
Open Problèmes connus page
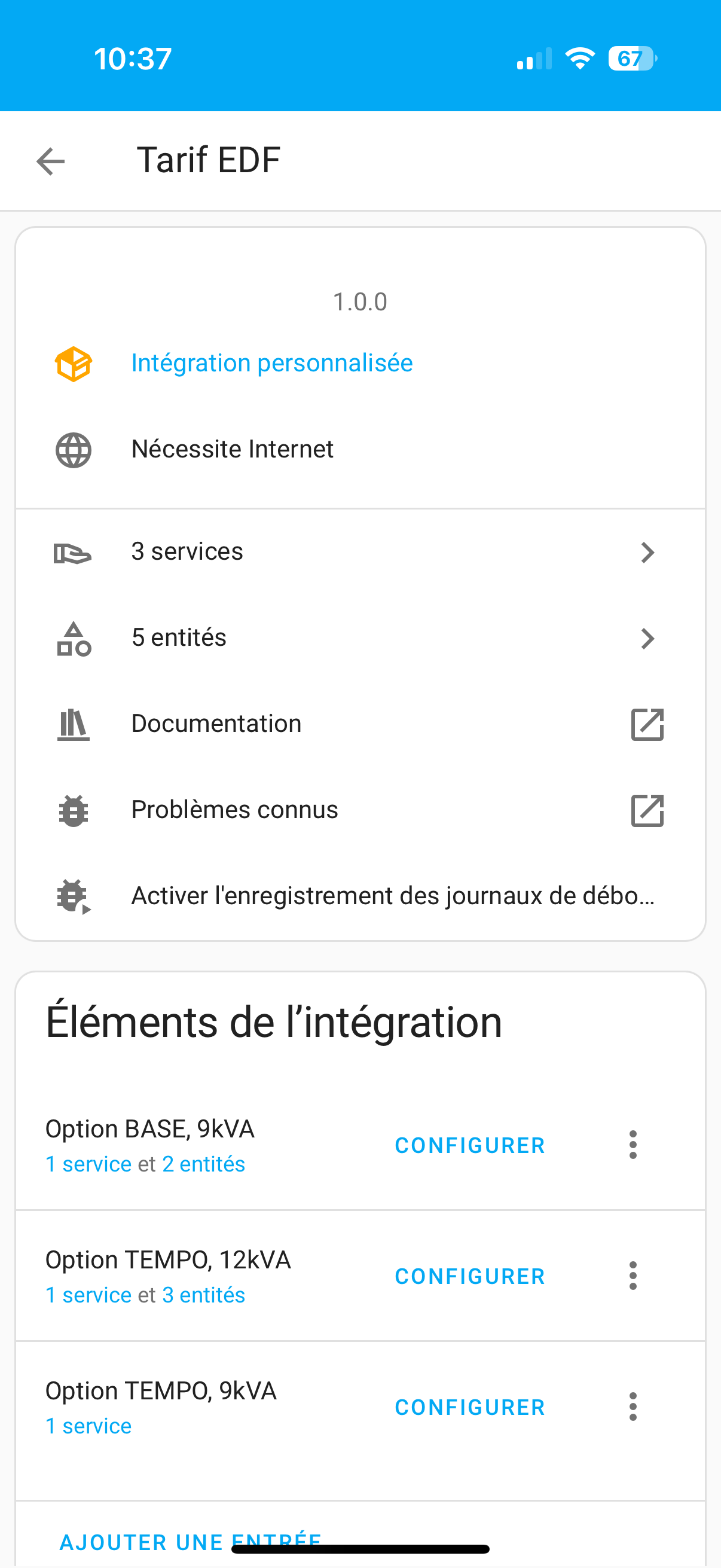coord(360,810)
